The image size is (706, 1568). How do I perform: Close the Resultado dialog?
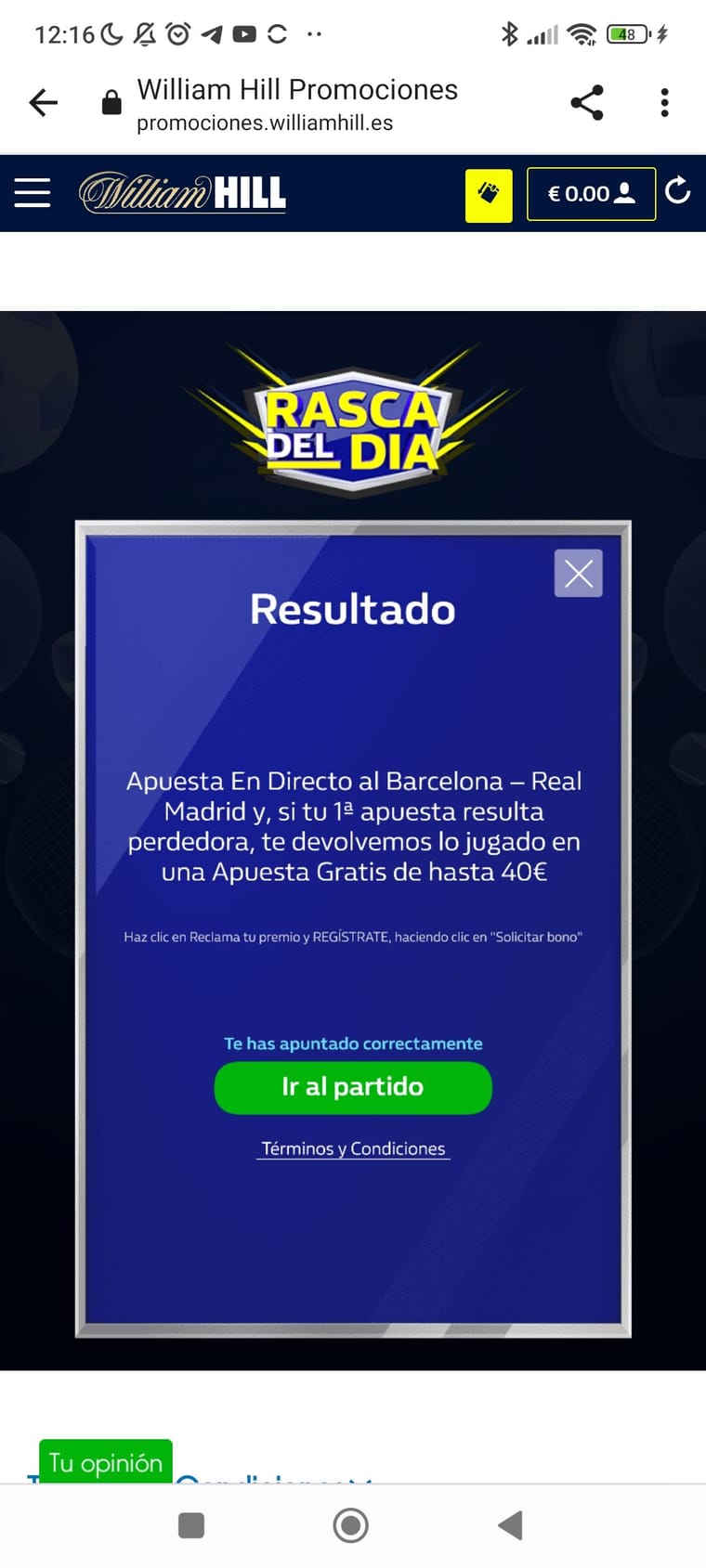pyautogui.click(x=578, y=574)
